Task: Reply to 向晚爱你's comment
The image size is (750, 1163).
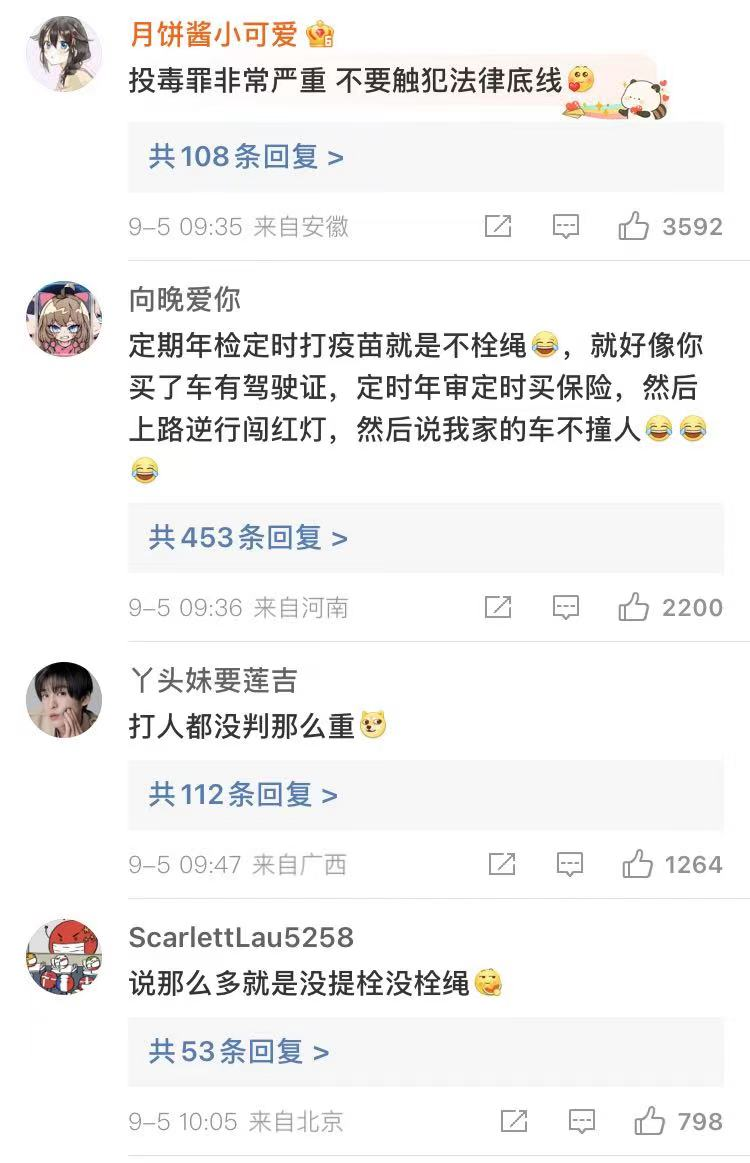Action: [566, 607]
